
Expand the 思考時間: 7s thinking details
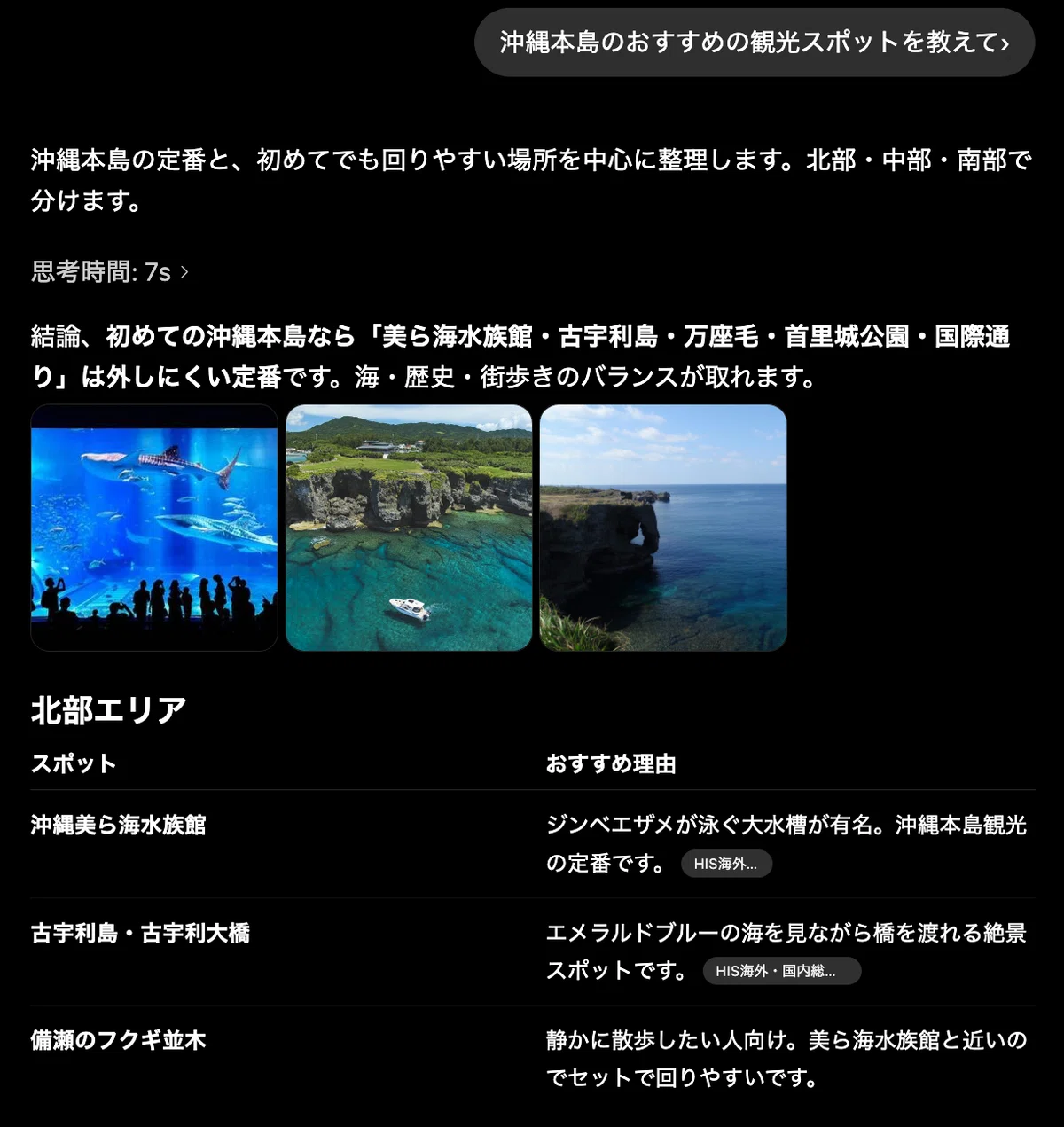point(111,271)
